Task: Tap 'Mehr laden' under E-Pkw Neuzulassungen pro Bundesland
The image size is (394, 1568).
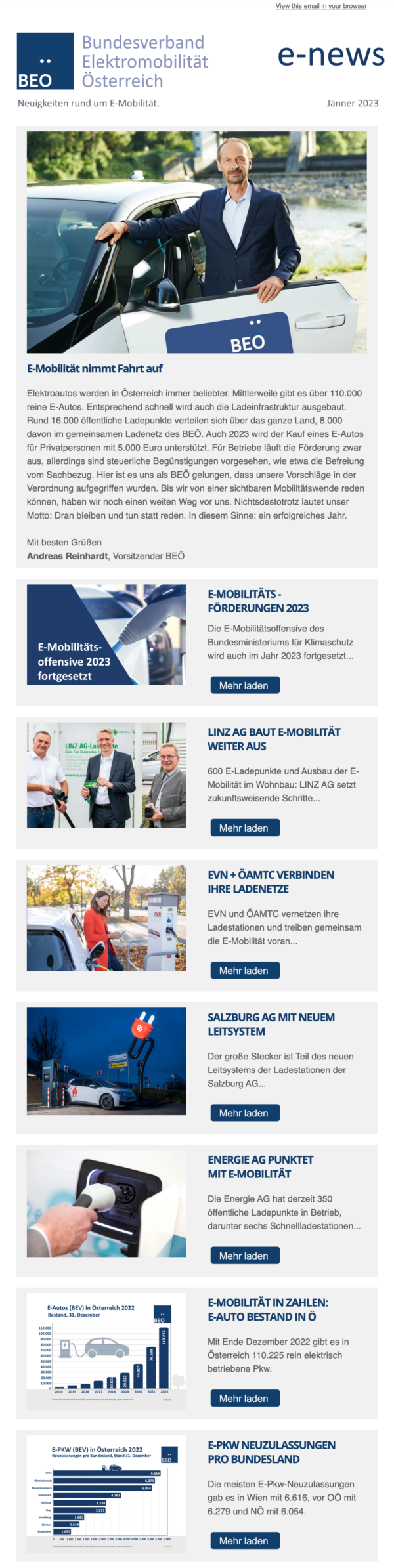Action: pos(244,1540)
